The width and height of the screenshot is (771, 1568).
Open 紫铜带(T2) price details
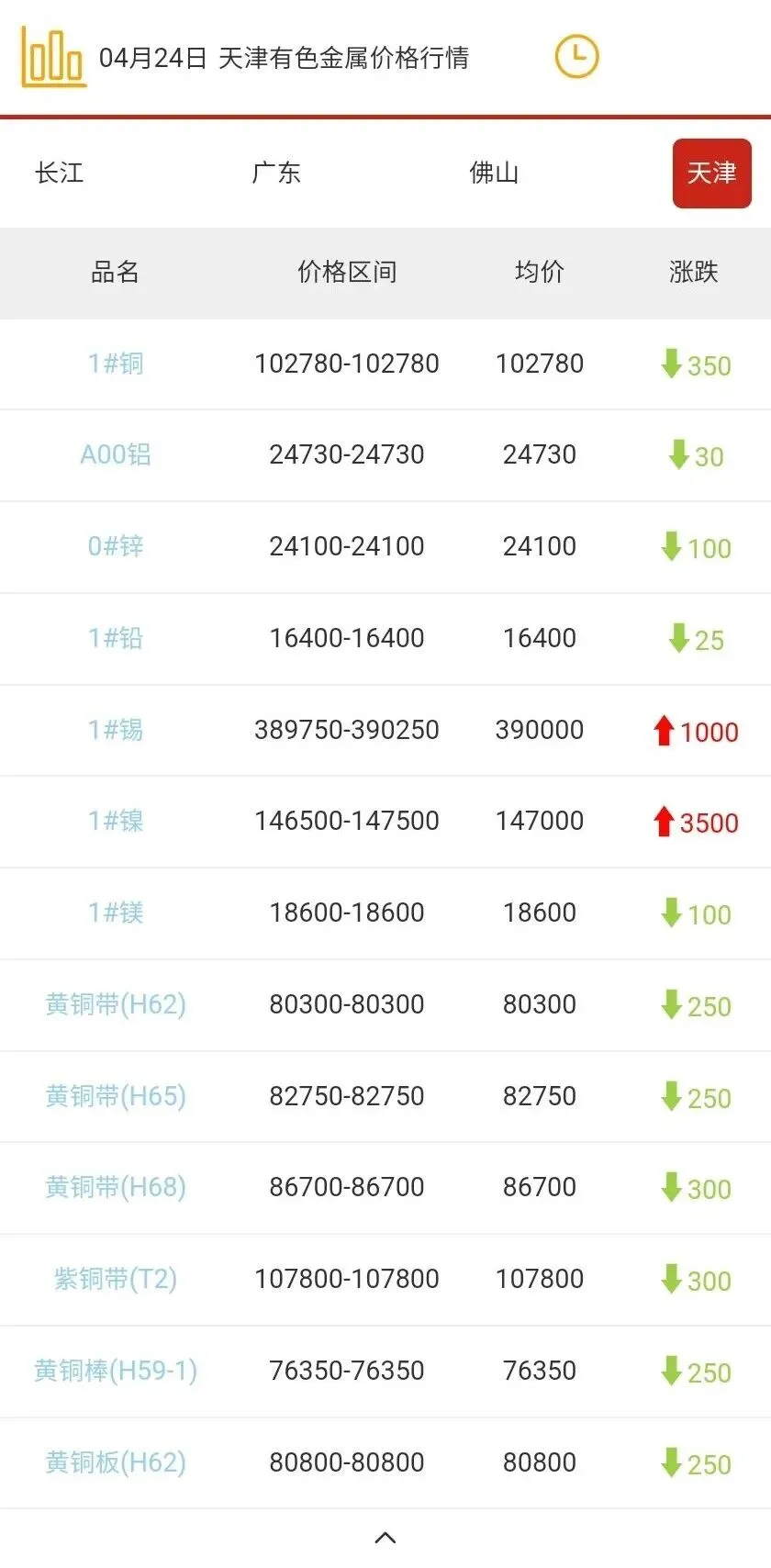[116, 1279]
